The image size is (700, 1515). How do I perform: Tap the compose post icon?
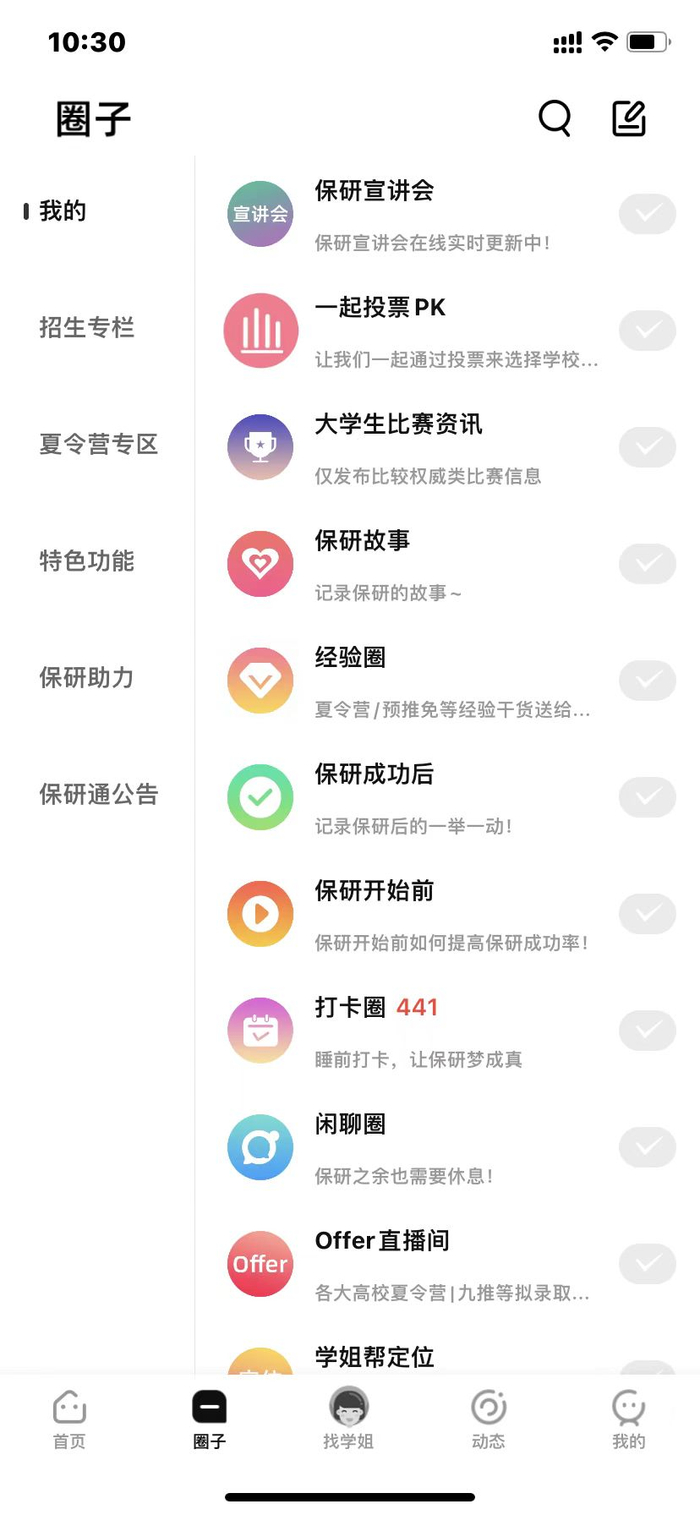coord(629,118)
